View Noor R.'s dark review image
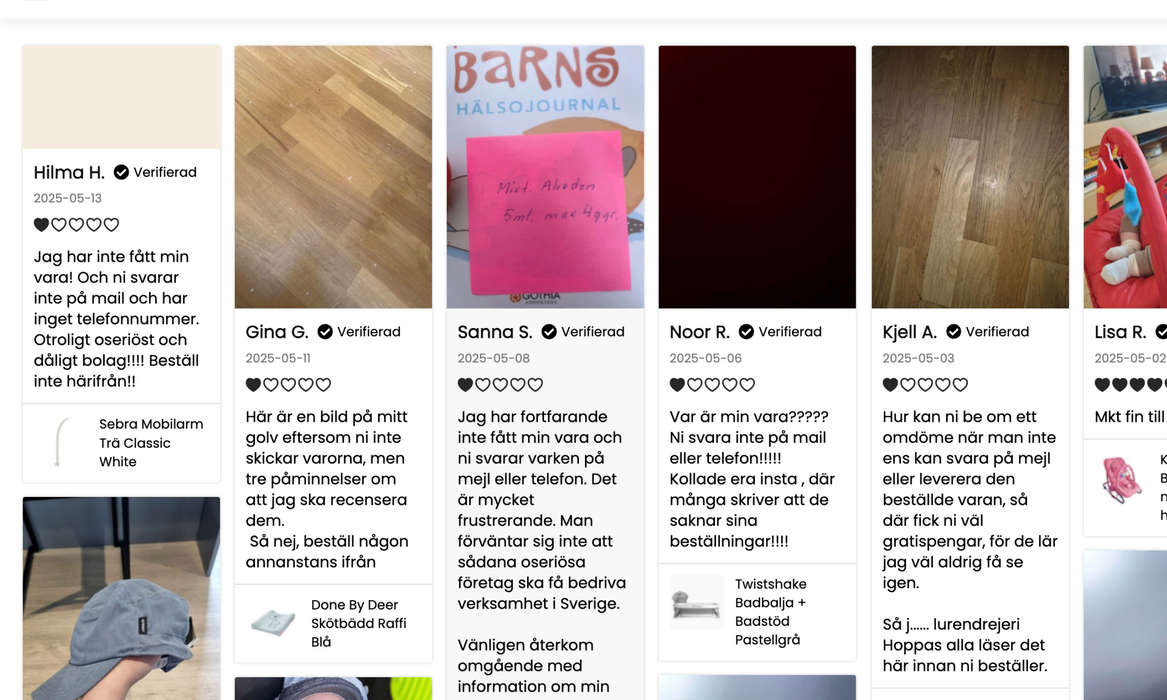Screen dimensions: 1167x700 pyautogui.click(x=757, y=177)
